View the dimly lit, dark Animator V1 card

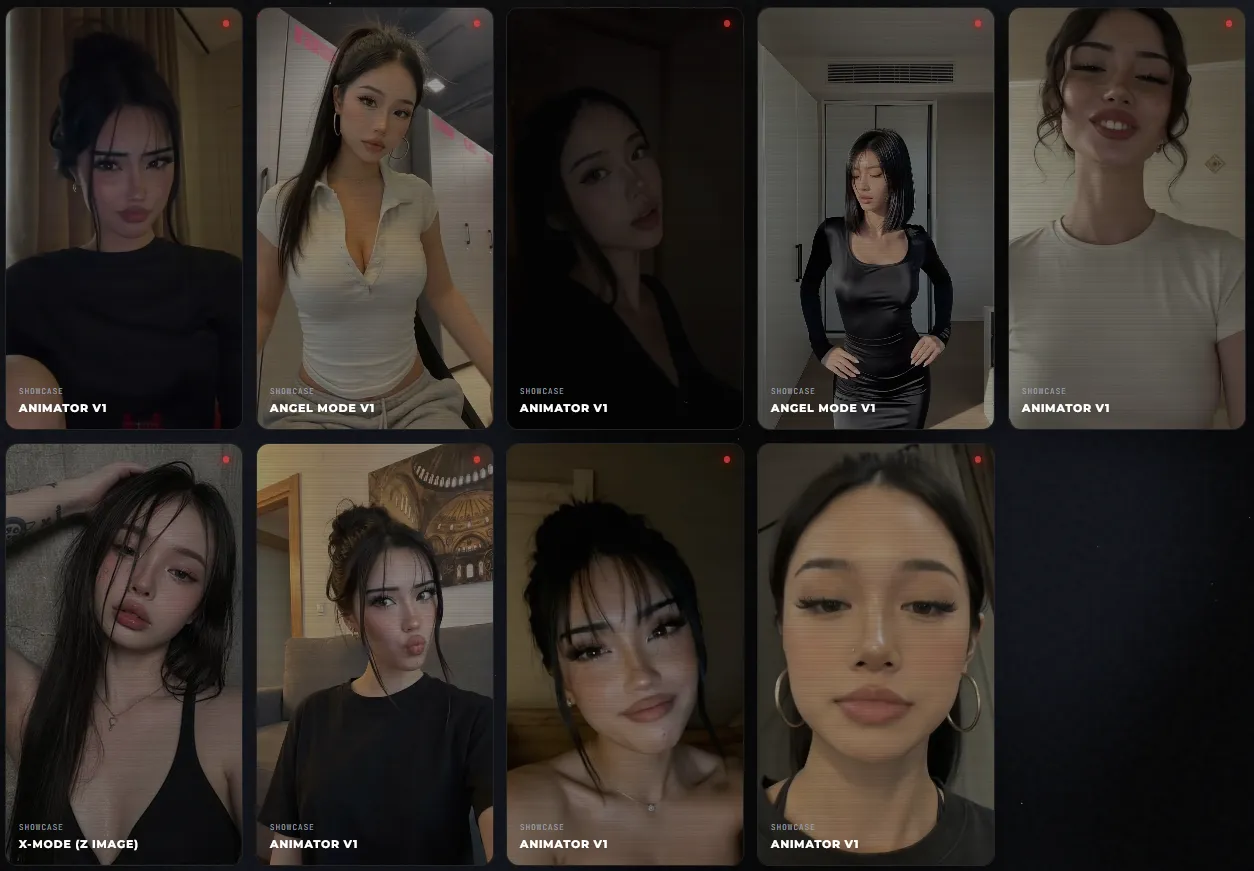(625, 218)
